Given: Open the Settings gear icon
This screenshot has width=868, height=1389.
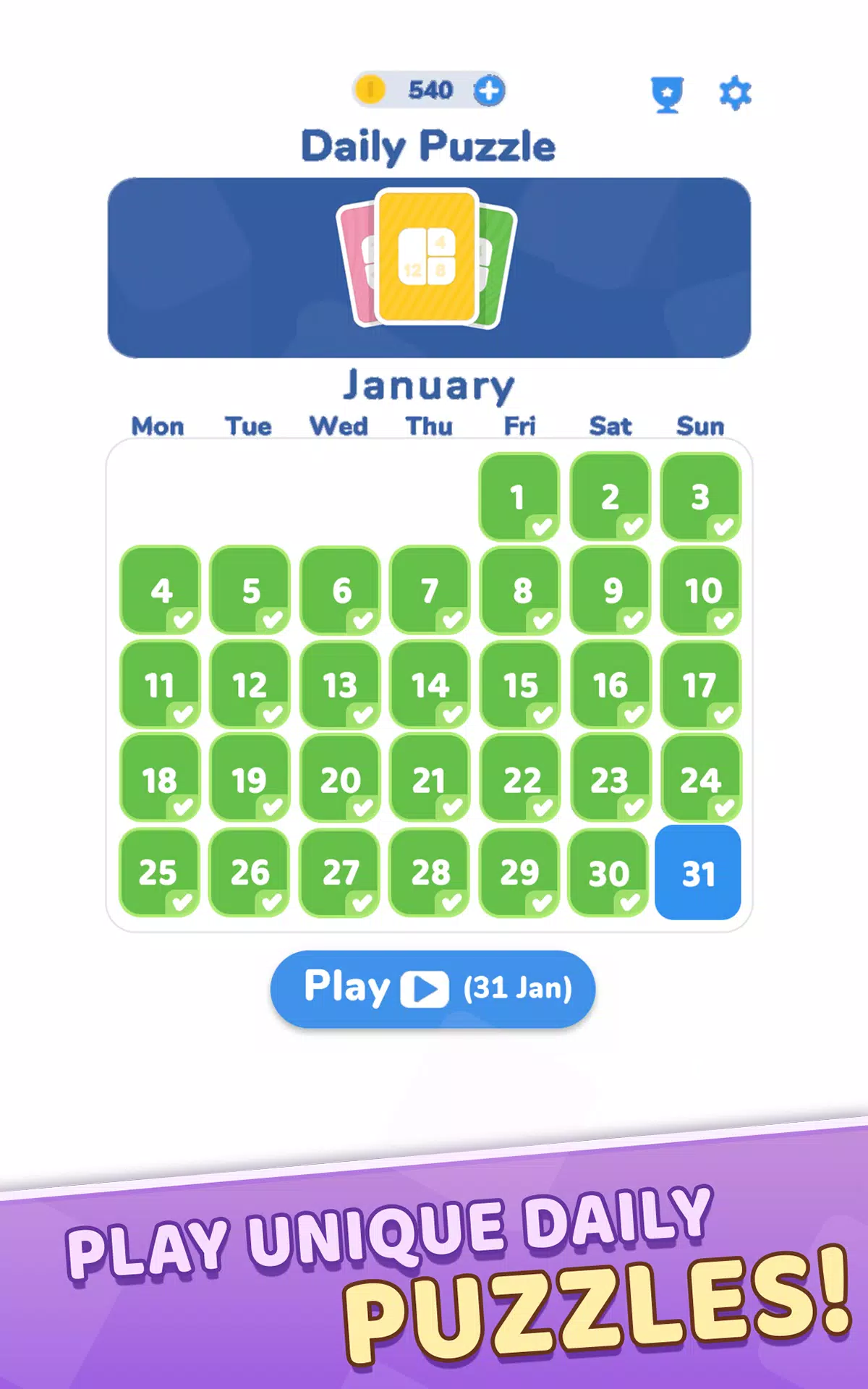Looking at the screenshot, I should point(735,92).
